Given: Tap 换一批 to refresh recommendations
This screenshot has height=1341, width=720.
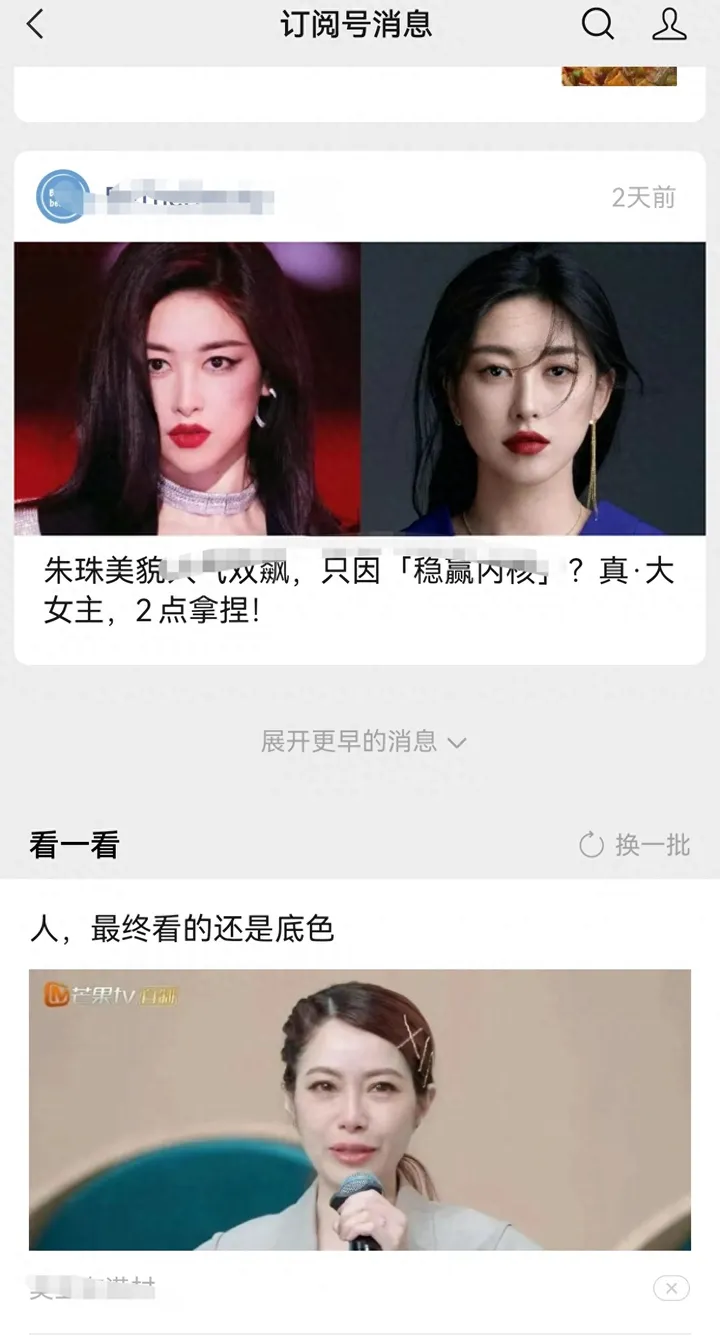Looking at the screenshot, I should tap(635, 845).
